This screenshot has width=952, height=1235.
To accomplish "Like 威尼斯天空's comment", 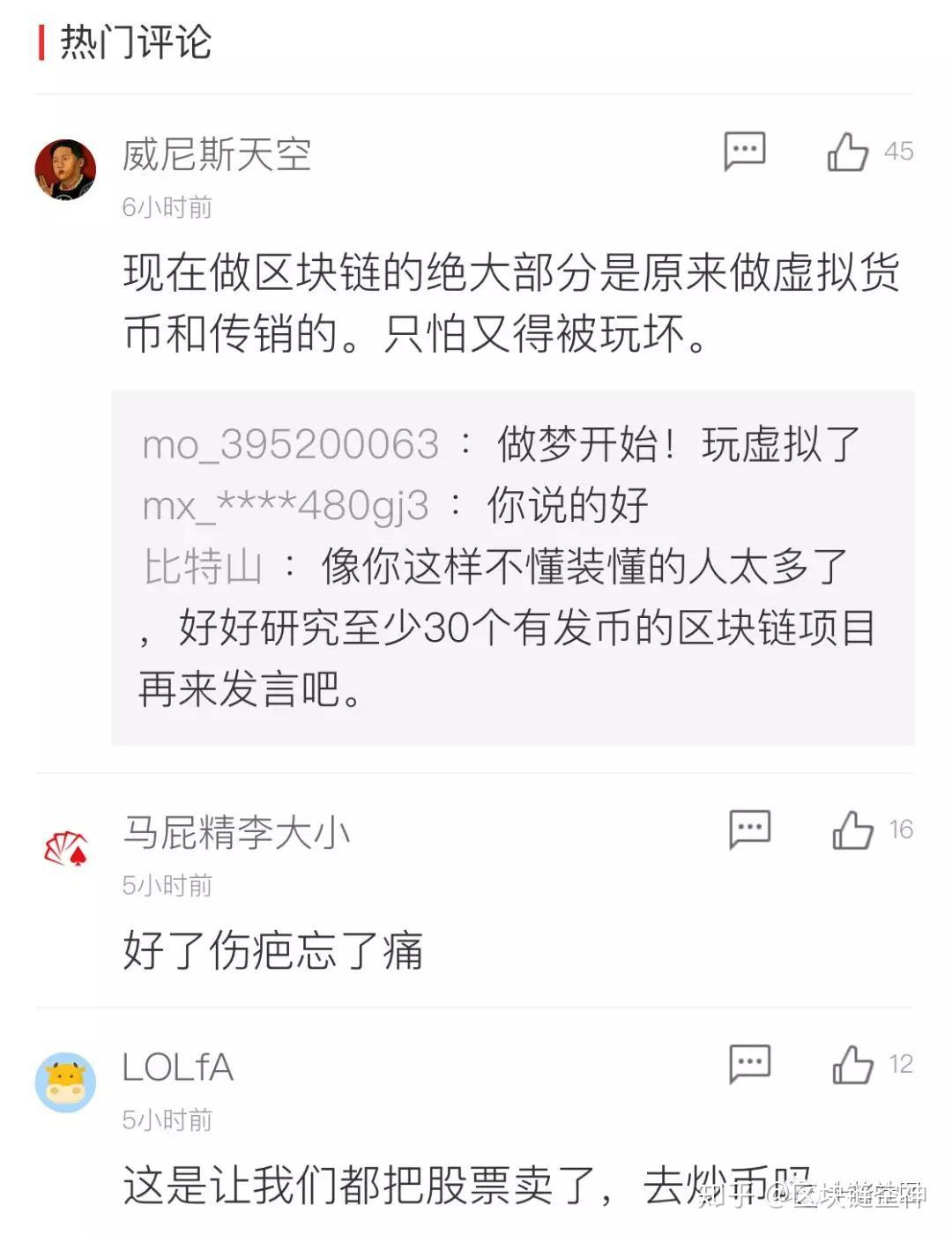I will tap(847, 152).
